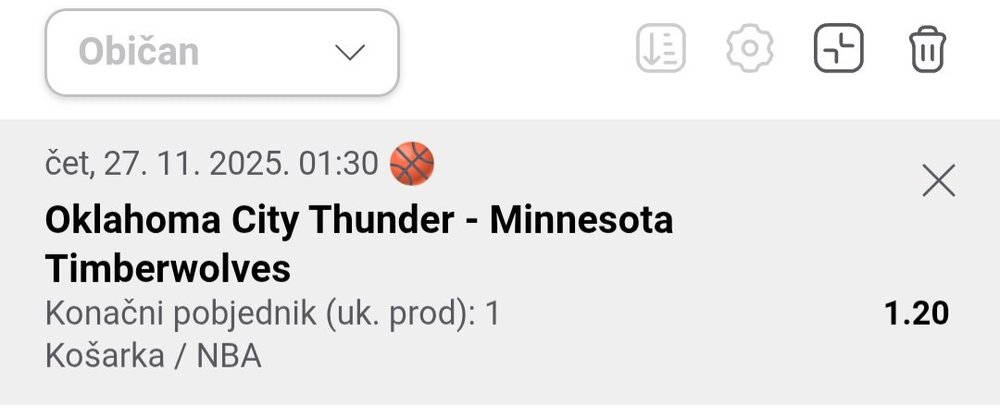Open bet slip settings gear
1000x420 pixels.
pos(749,47)
